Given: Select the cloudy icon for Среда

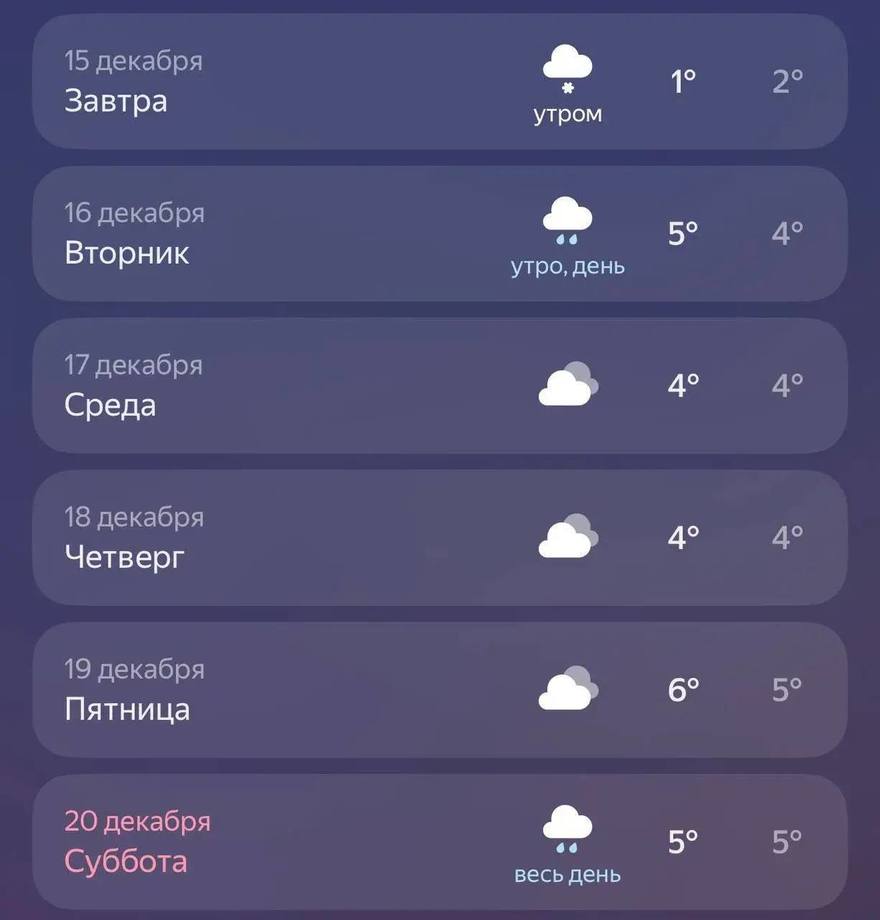Looking at the screenshot, I should [567, 385].
